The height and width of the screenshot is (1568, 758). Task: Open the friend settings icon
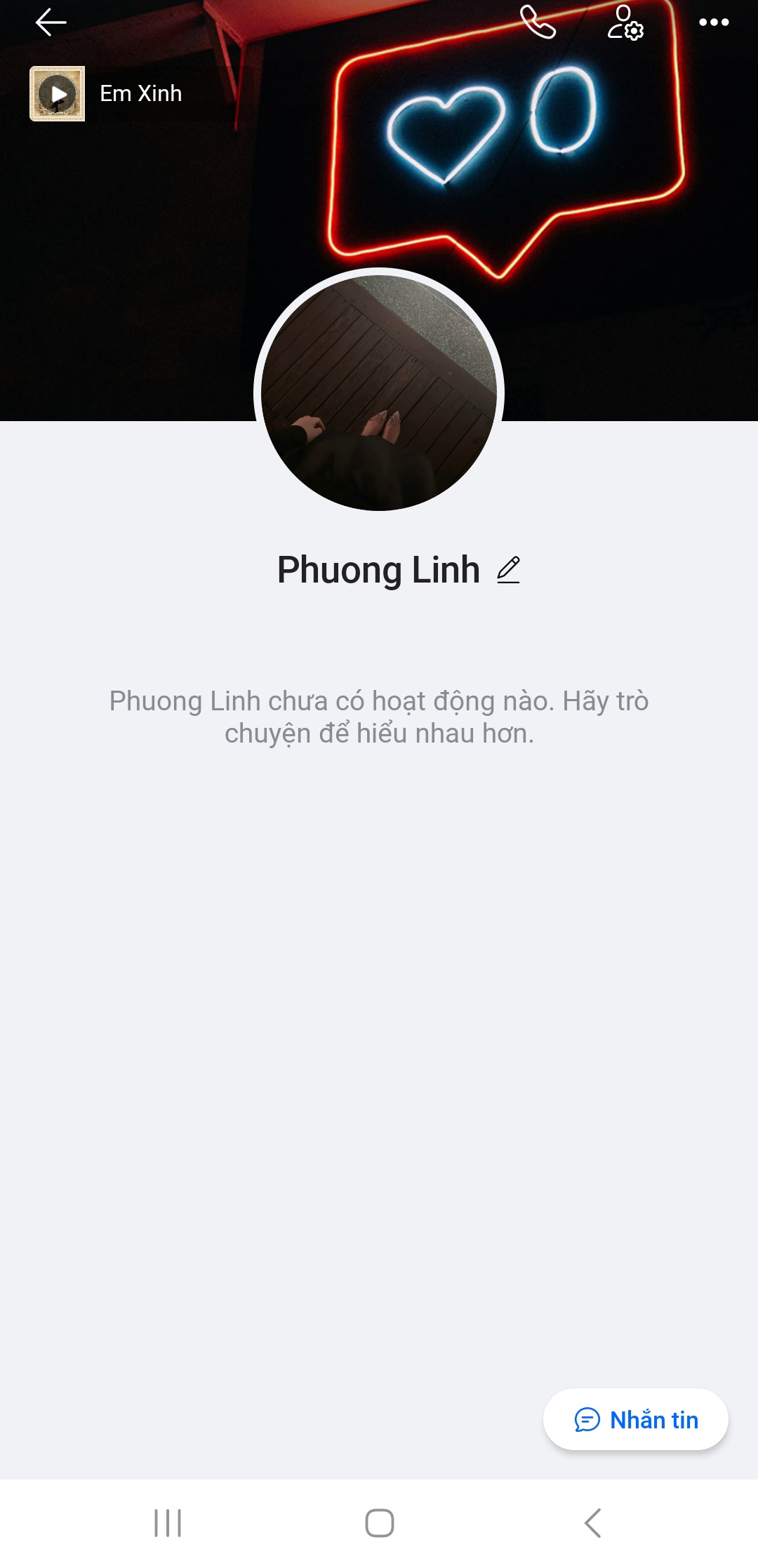tap(625, 22)
